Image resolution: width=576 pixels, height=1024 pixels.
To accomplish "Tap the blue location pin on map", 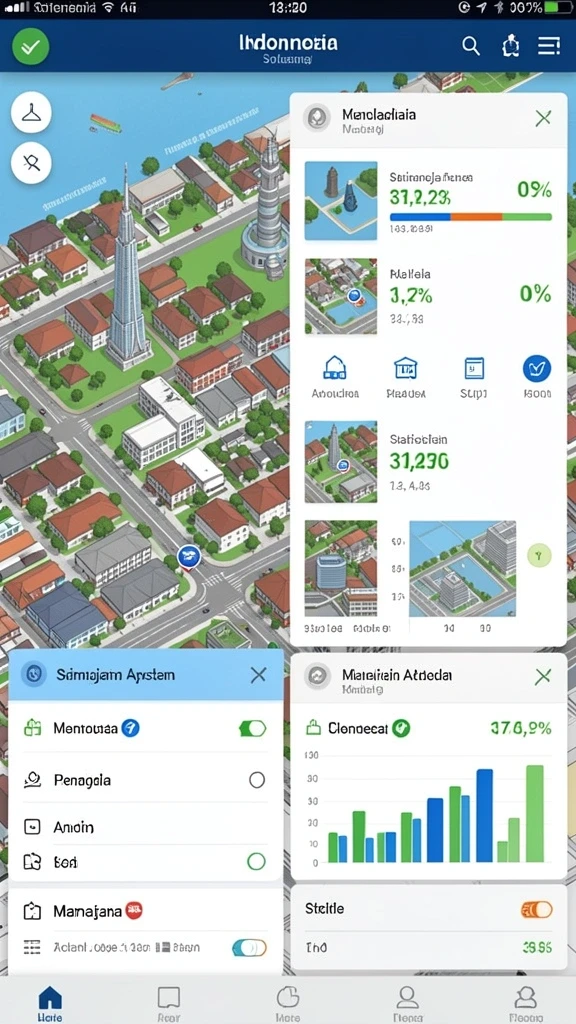I will click(189, 557).
